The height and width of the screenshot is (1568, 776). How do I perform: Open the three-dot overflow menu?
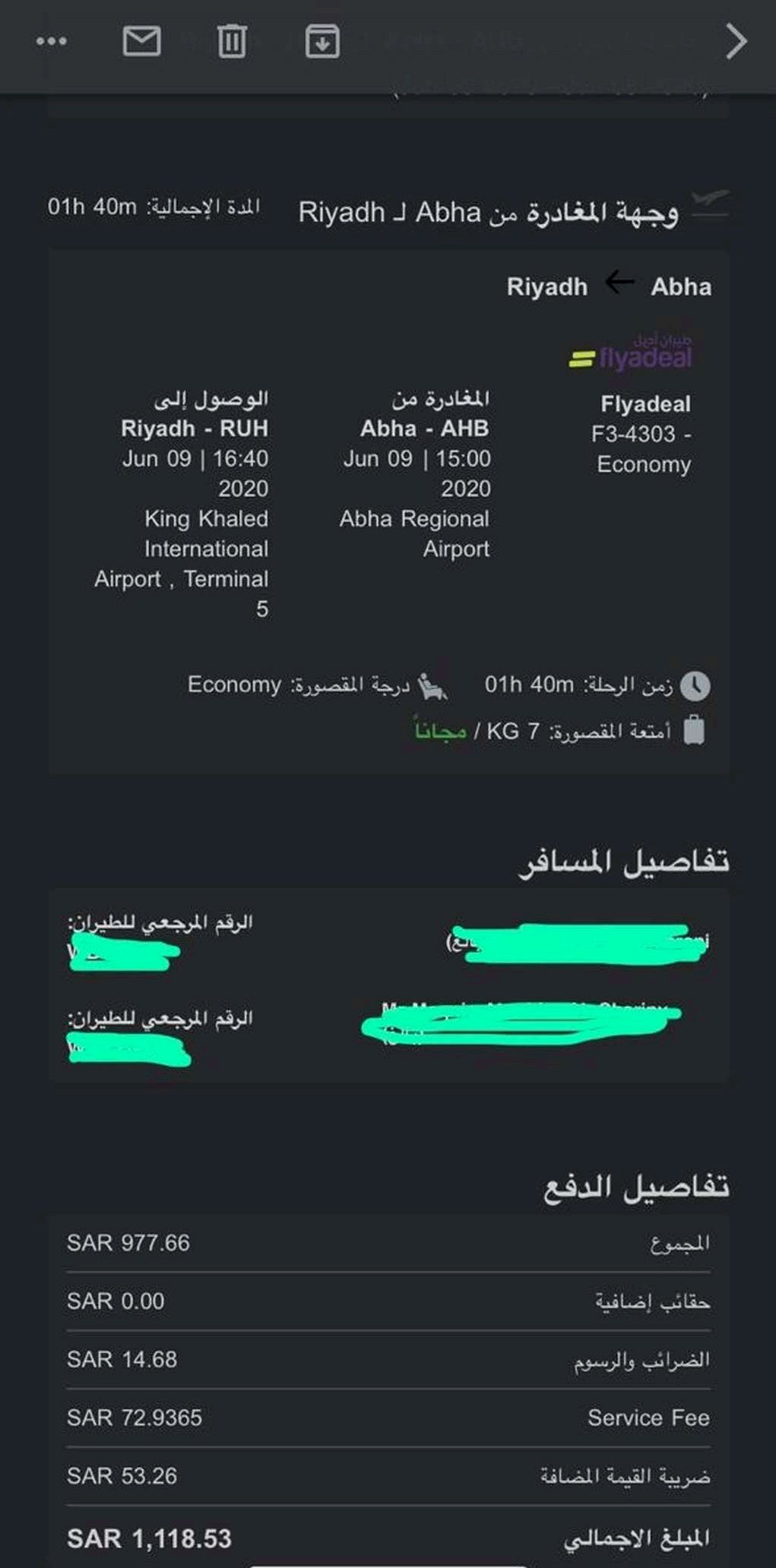click(52, 42)
